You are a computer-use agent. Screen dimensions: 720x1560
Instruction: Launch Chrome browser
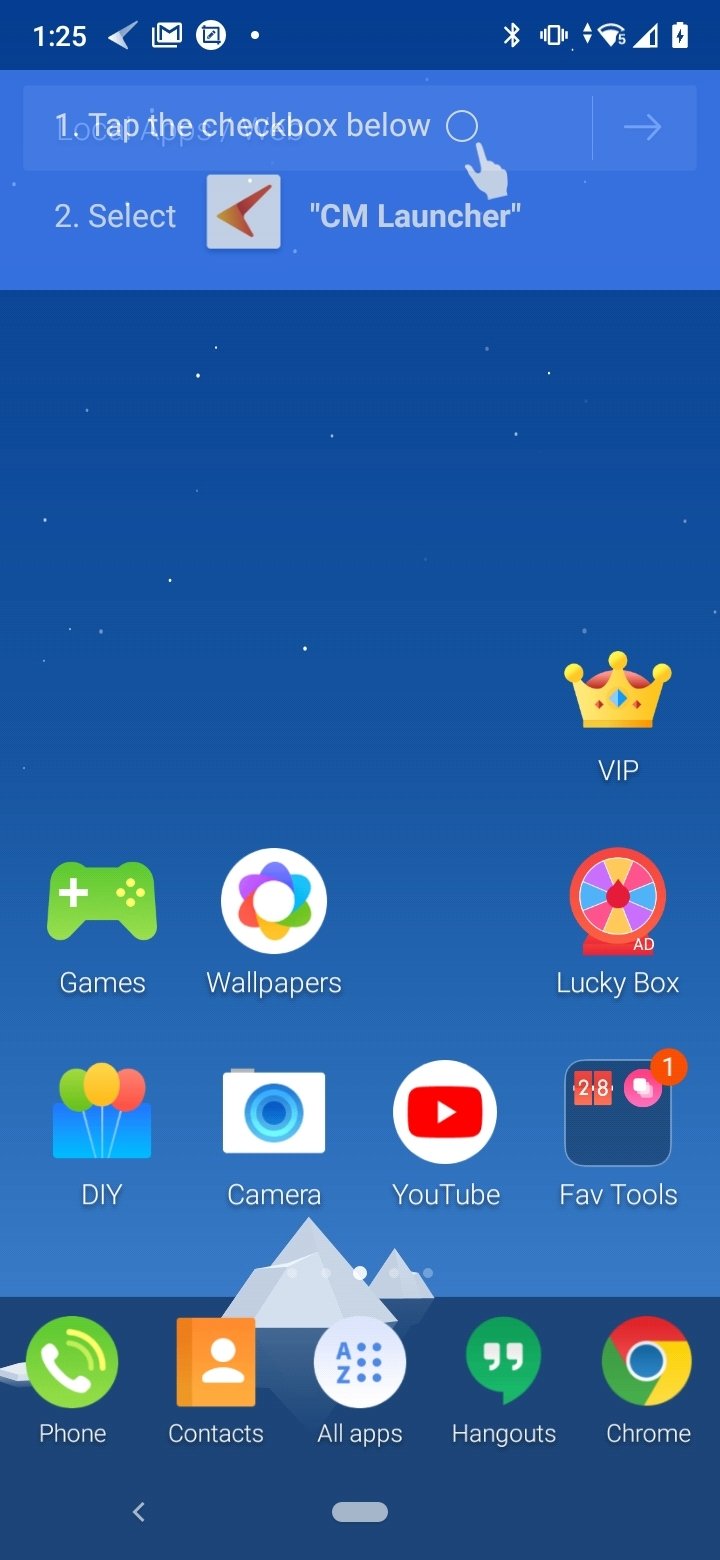pos(648,1362)
